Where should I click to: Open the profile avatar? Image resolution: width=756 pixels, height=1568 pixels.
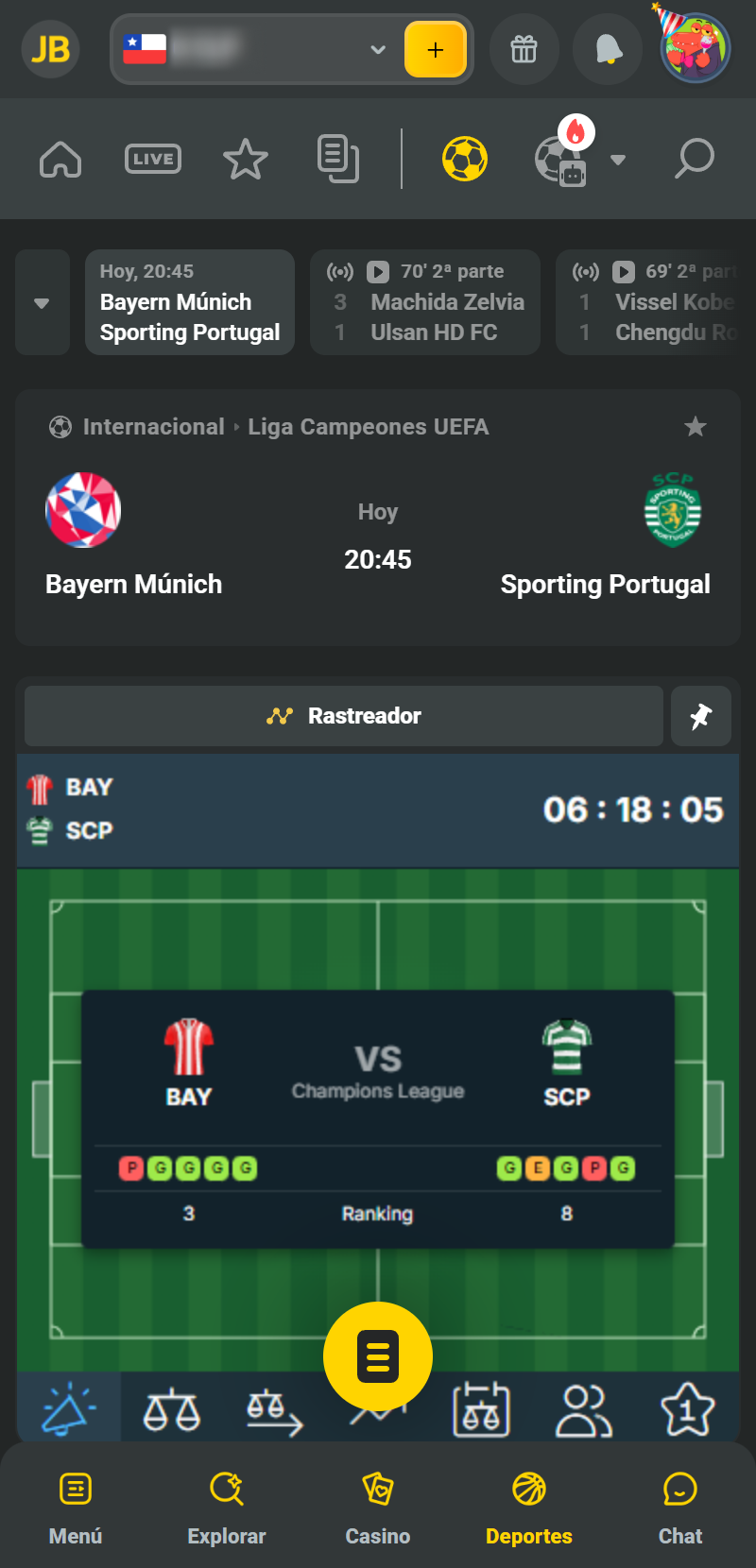point(695,47)
